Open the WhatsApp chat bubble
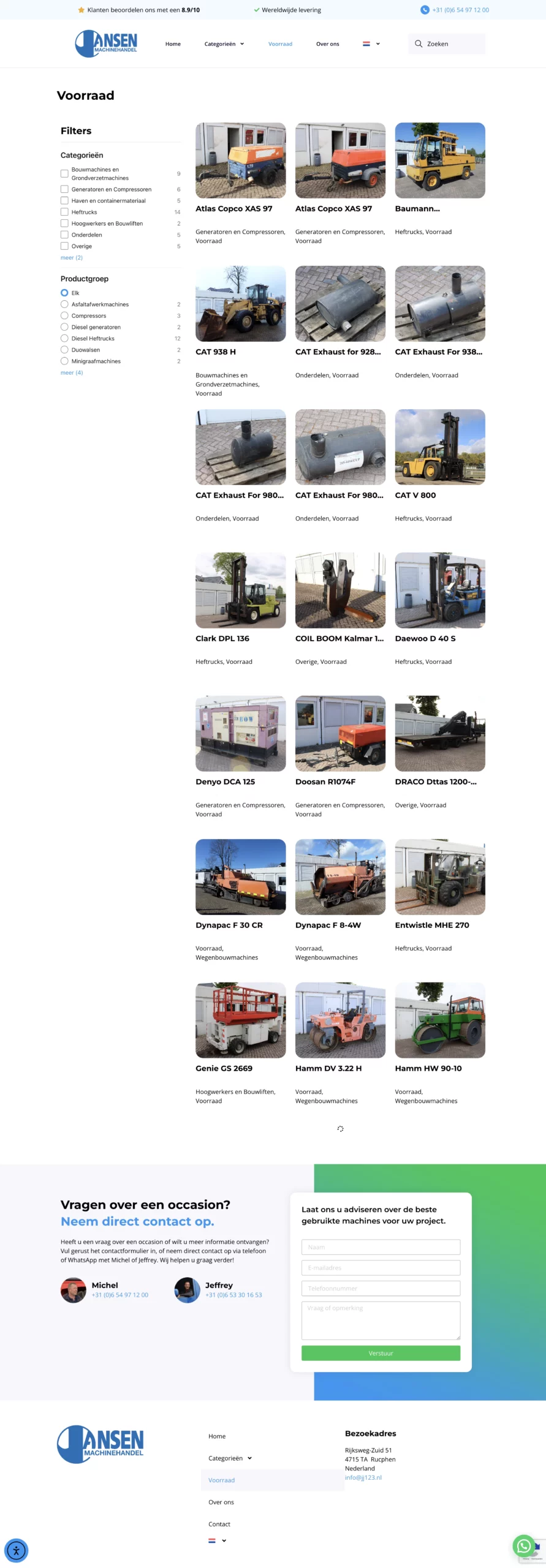The image size is (546, 1568). (x=524, y=1545)
